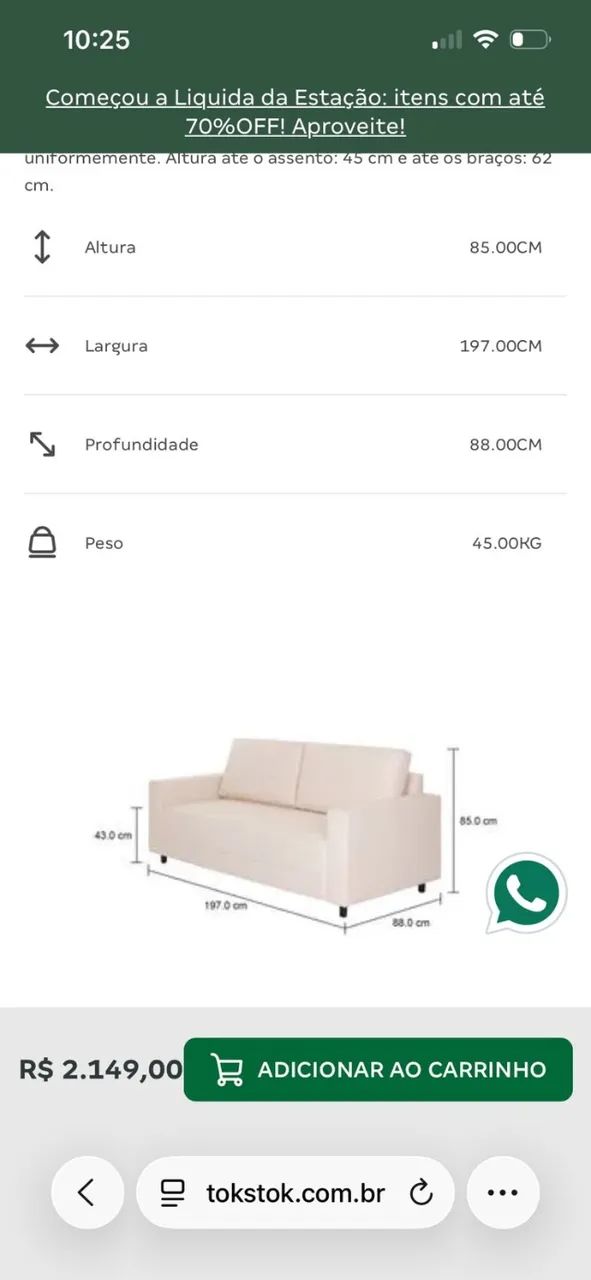Image resolution: width=591 pixels, height=1280 pixels.
Task: Open the browser's three-dot menu
Action: pyautogui.click(x=503, y=1192)
